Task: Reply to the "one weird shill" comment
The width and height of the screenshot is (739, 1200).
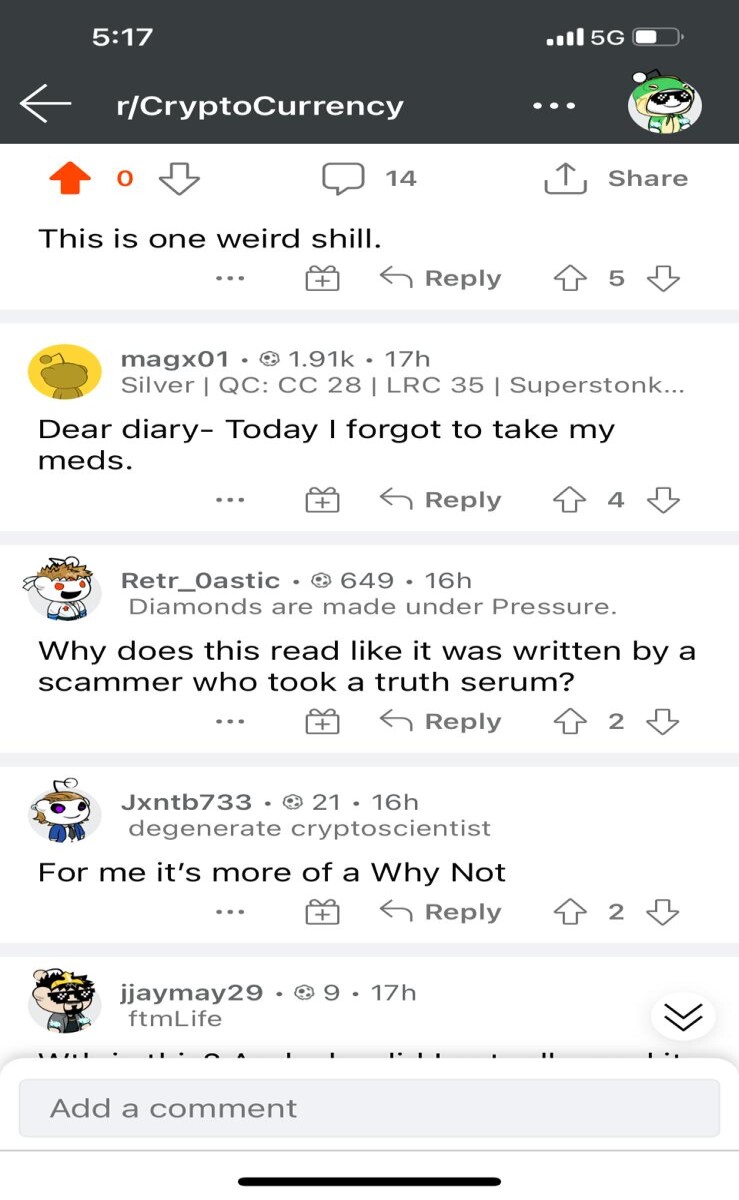Action: coord(440,279)
